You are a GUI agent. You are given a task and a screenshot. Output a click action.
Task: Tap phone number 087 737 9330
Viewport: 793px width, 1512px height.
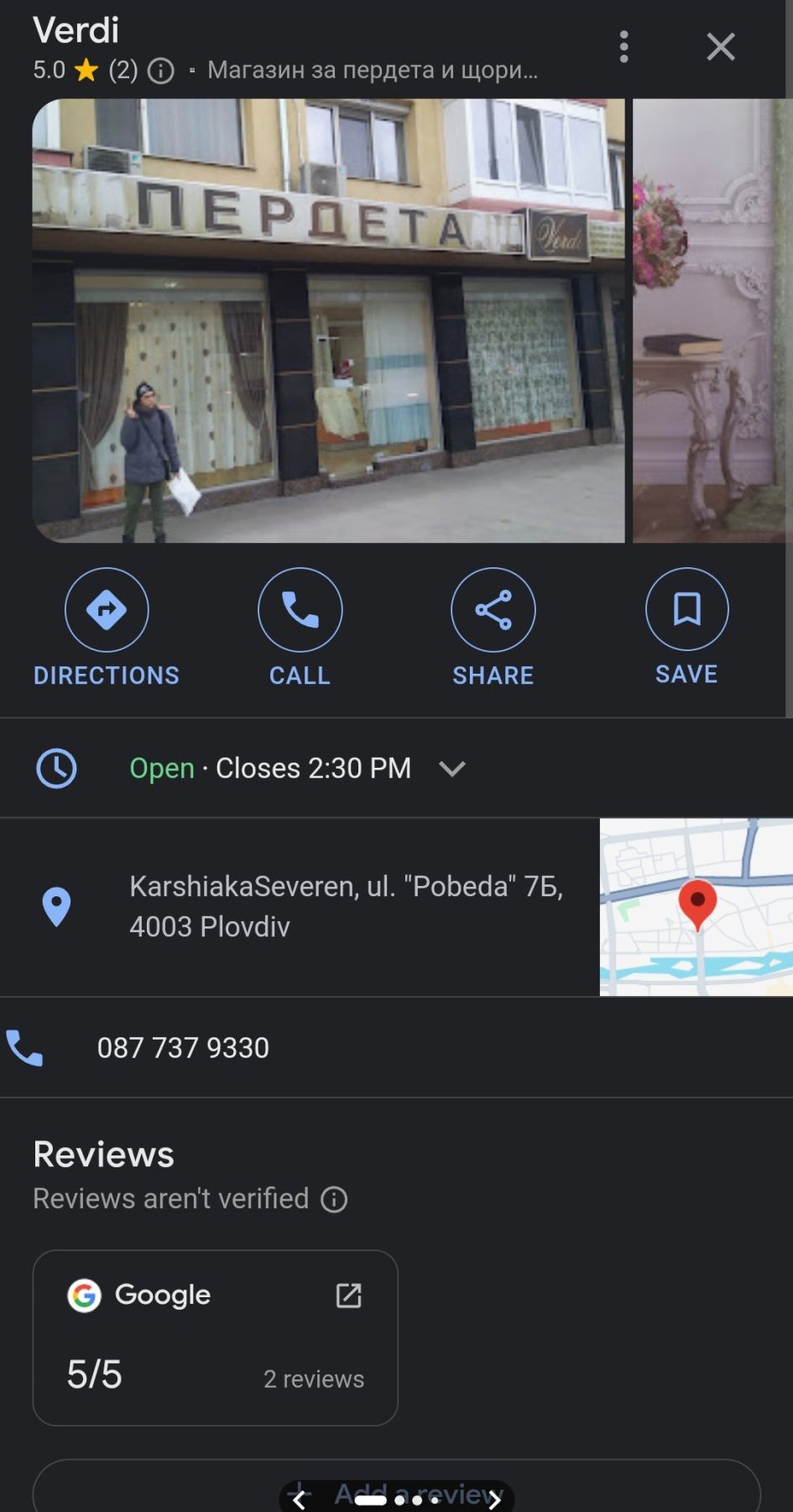pos(183,1048)
